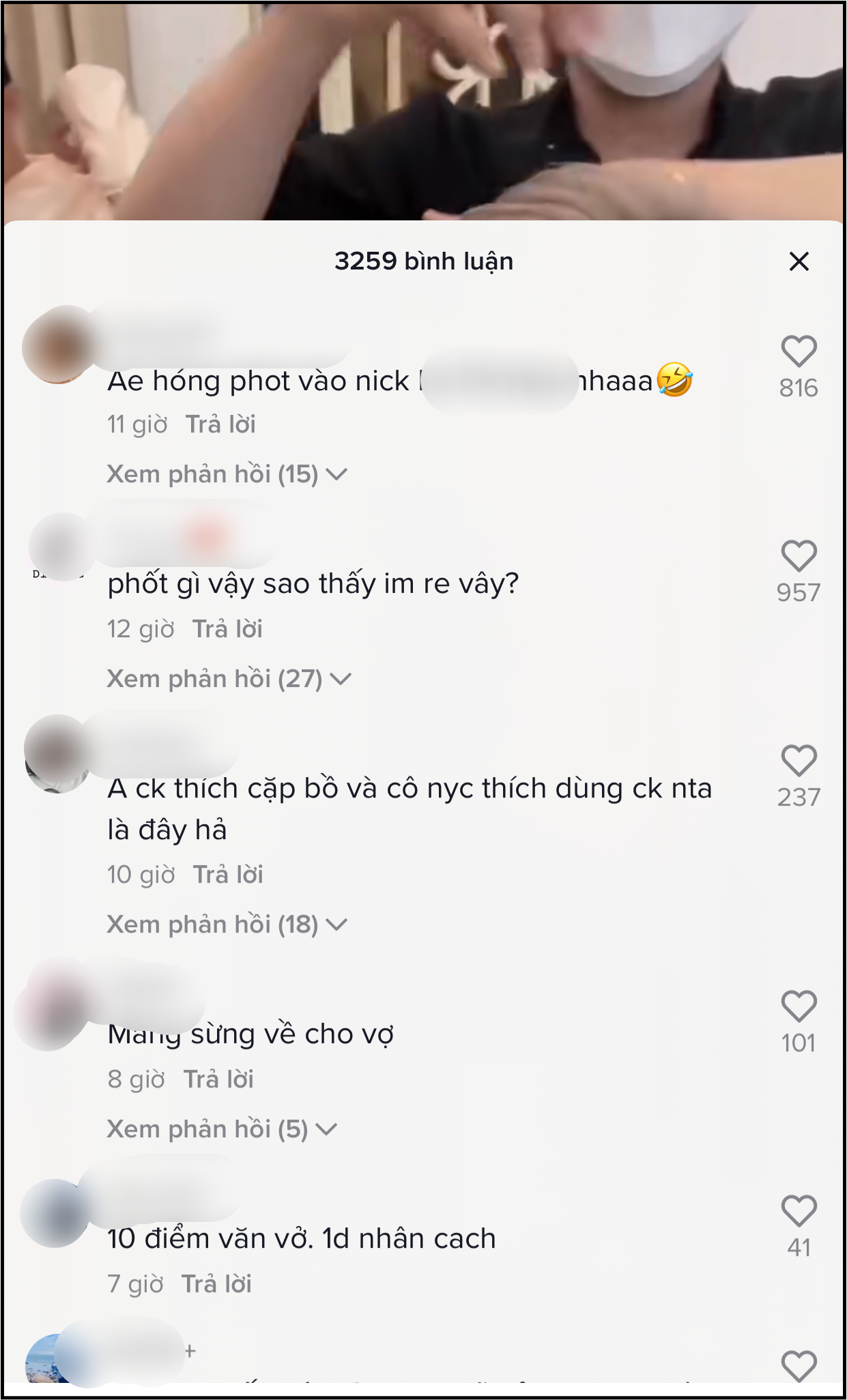
Task: Like the 'Mang sừng về cho vợ' comment
Action: (x=799, y=1006)
